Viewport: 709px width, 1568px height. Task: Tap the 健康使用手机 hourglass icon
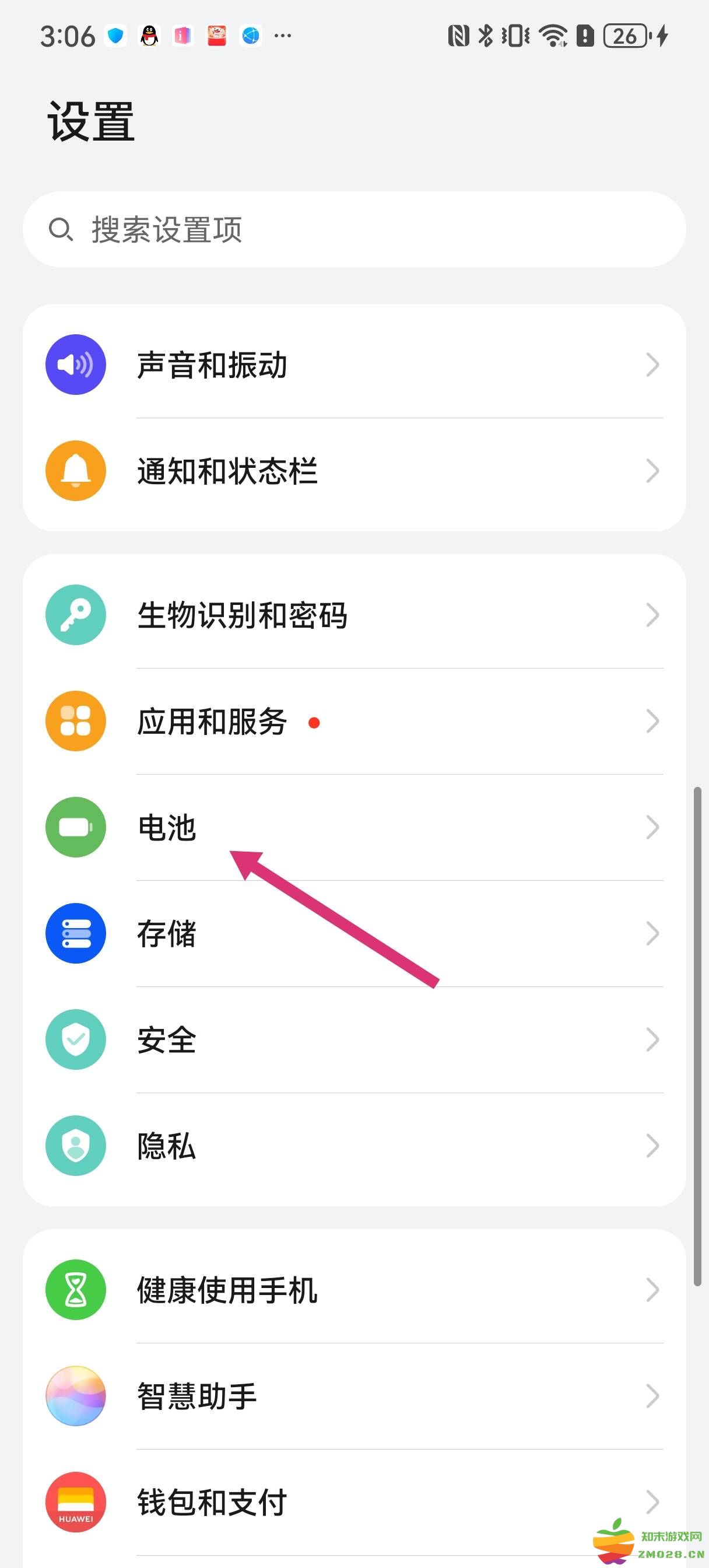pos(75,1290)
